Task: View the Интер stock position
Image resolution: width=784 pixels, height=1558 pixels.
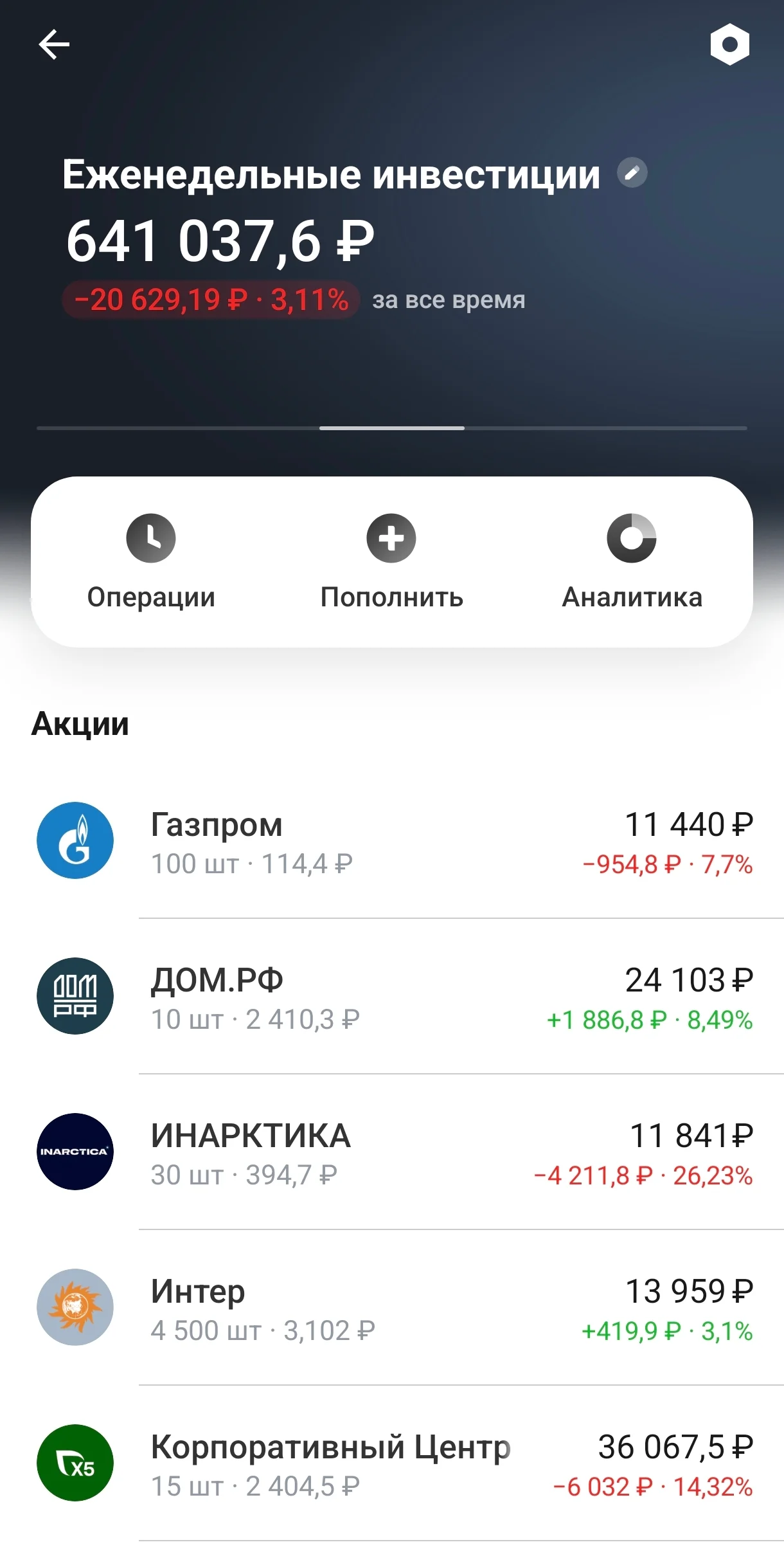Action: tap(392, 1308)
